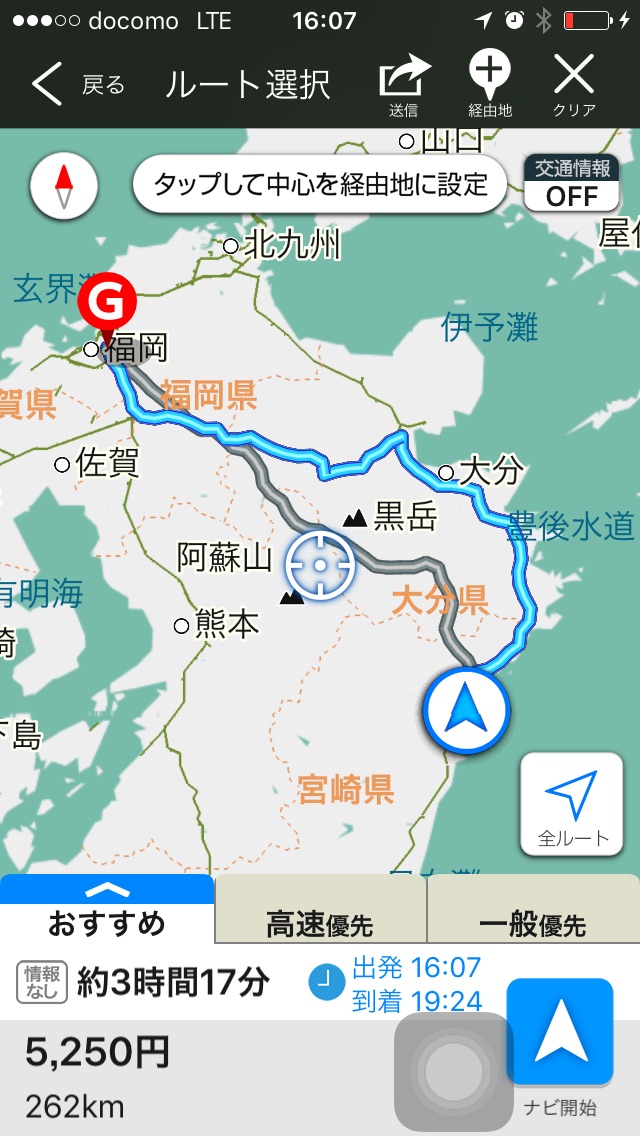640x1136 pixels.
Task: Show the whole route with 全ルート
Action: 572,805
